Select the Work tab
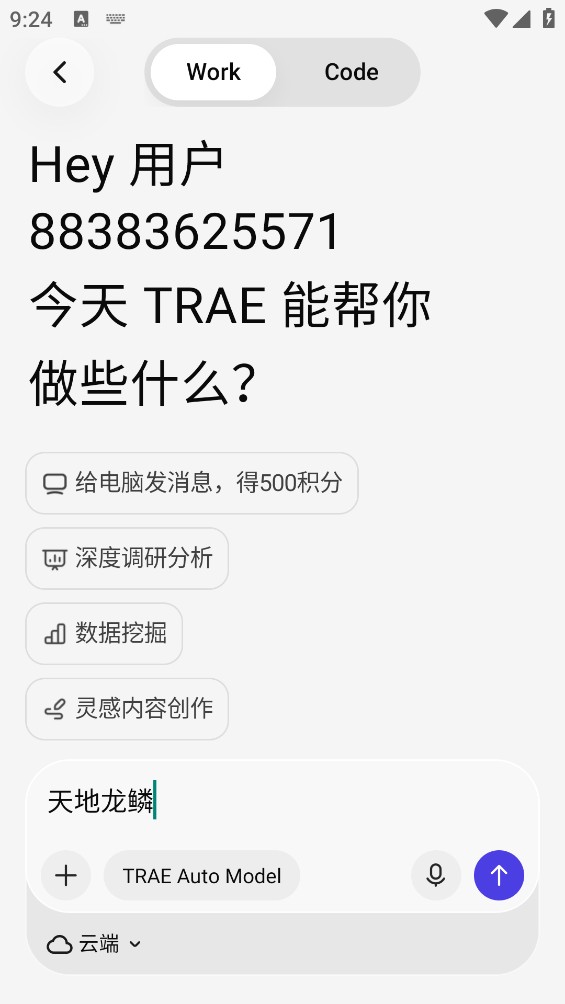This screenshot has height=1004, width=565. (x=213, y=72)
